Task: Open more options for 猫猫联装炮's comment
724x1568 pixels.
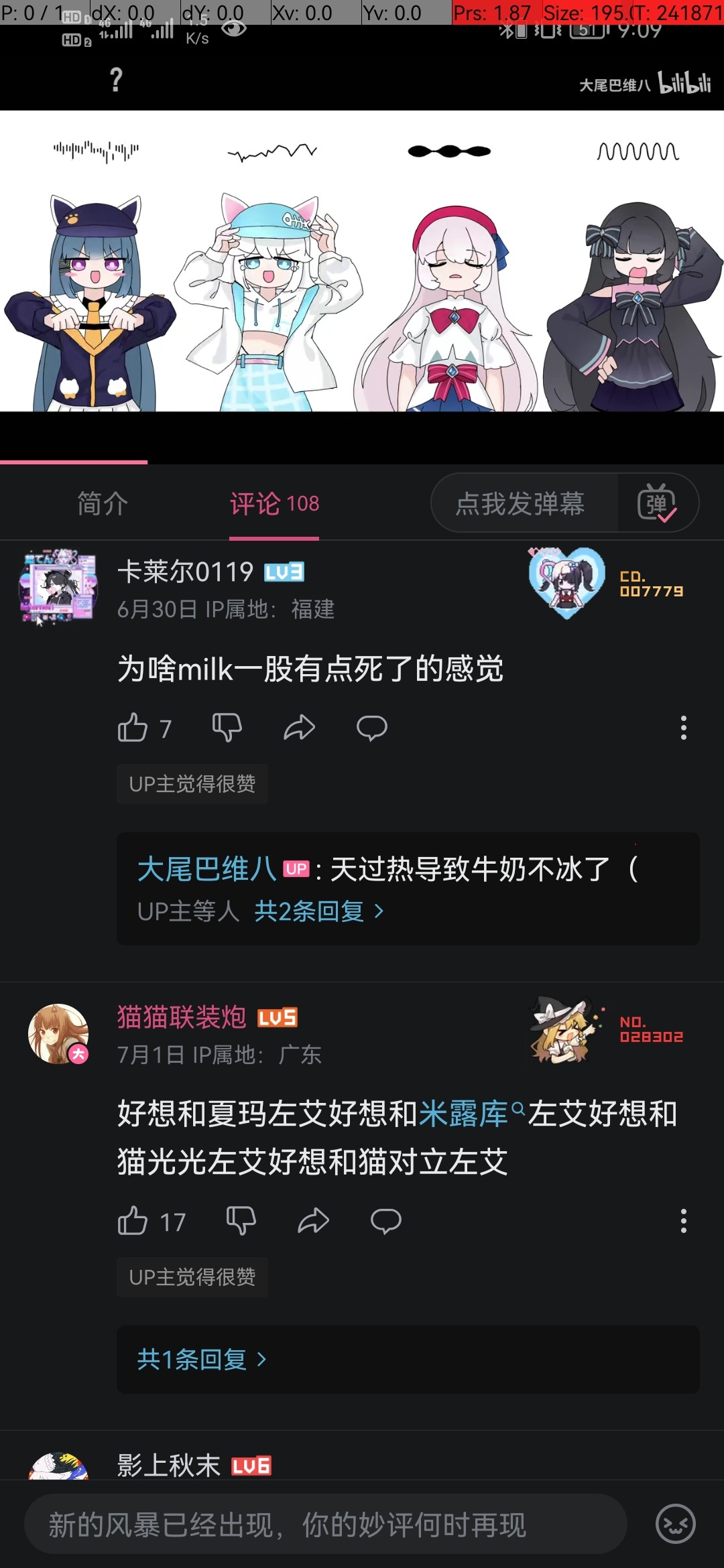Action: pos(683,1221)
